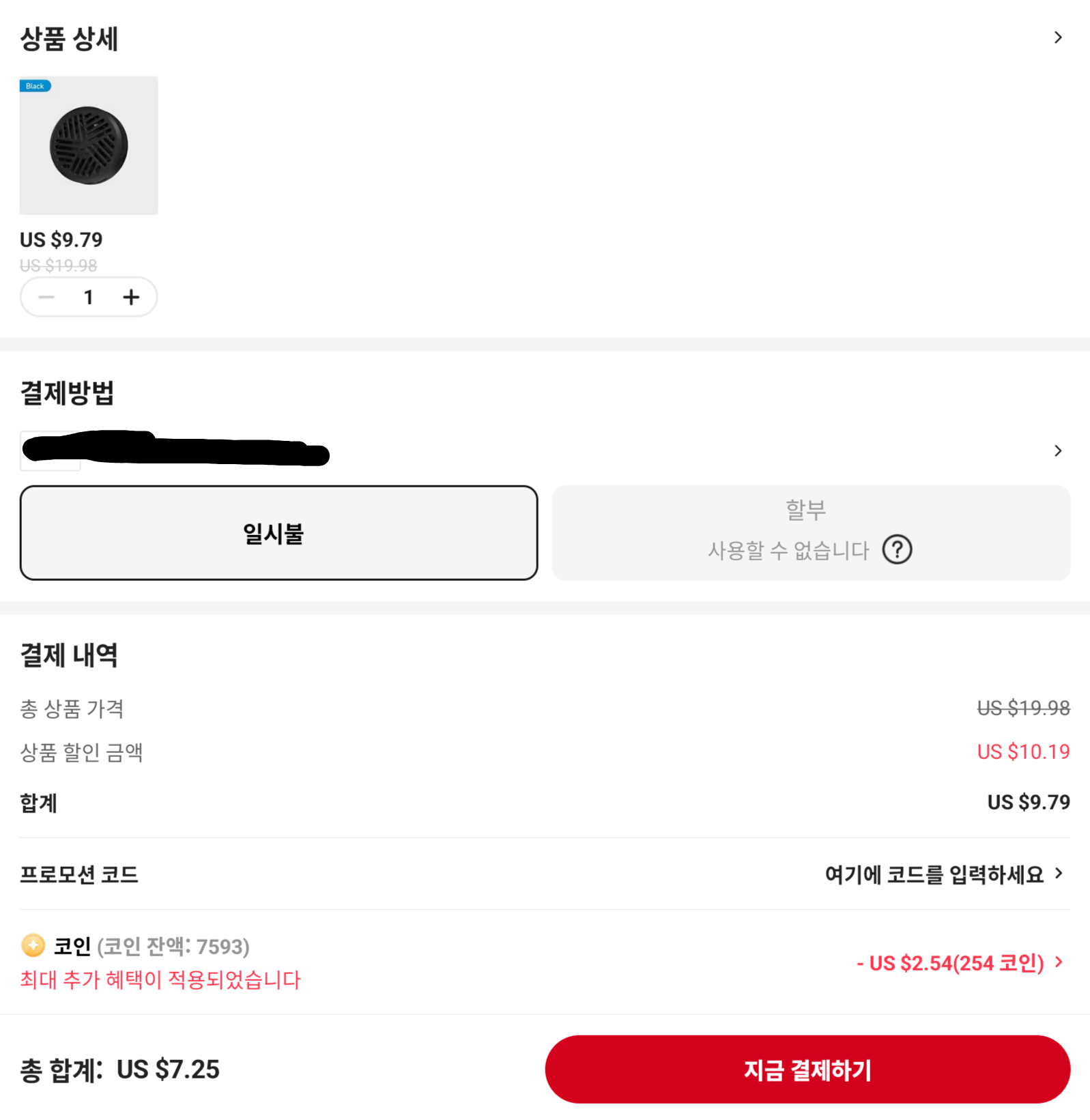The width and height of the screenshot is (1090, 1120).
Task: Open 여기에 코드를 입력하세요 promotion code entry
Action: [935, 874]
